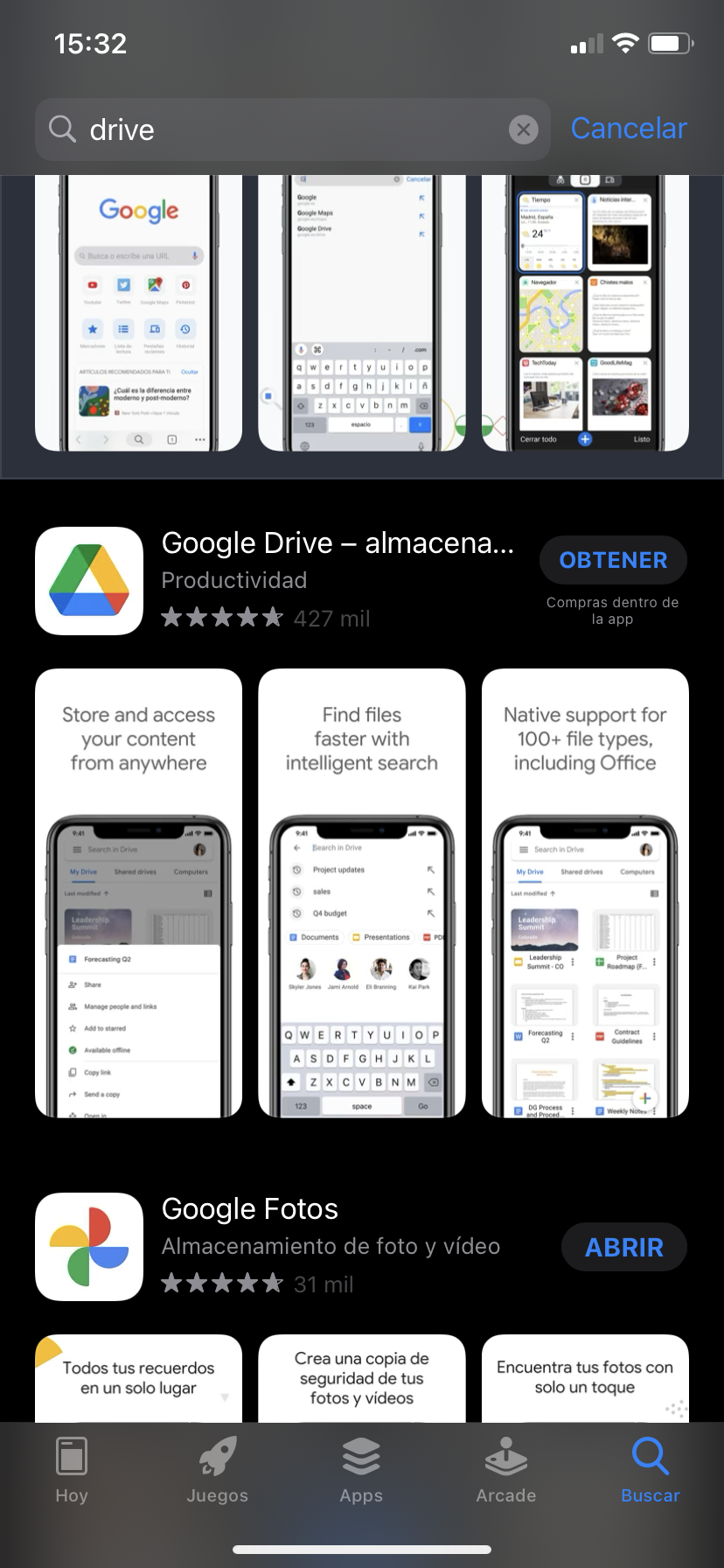View "Todos tus recuerdos" Fotos screenshot
Screen dimensions: 724x1568
(138, 1378)
